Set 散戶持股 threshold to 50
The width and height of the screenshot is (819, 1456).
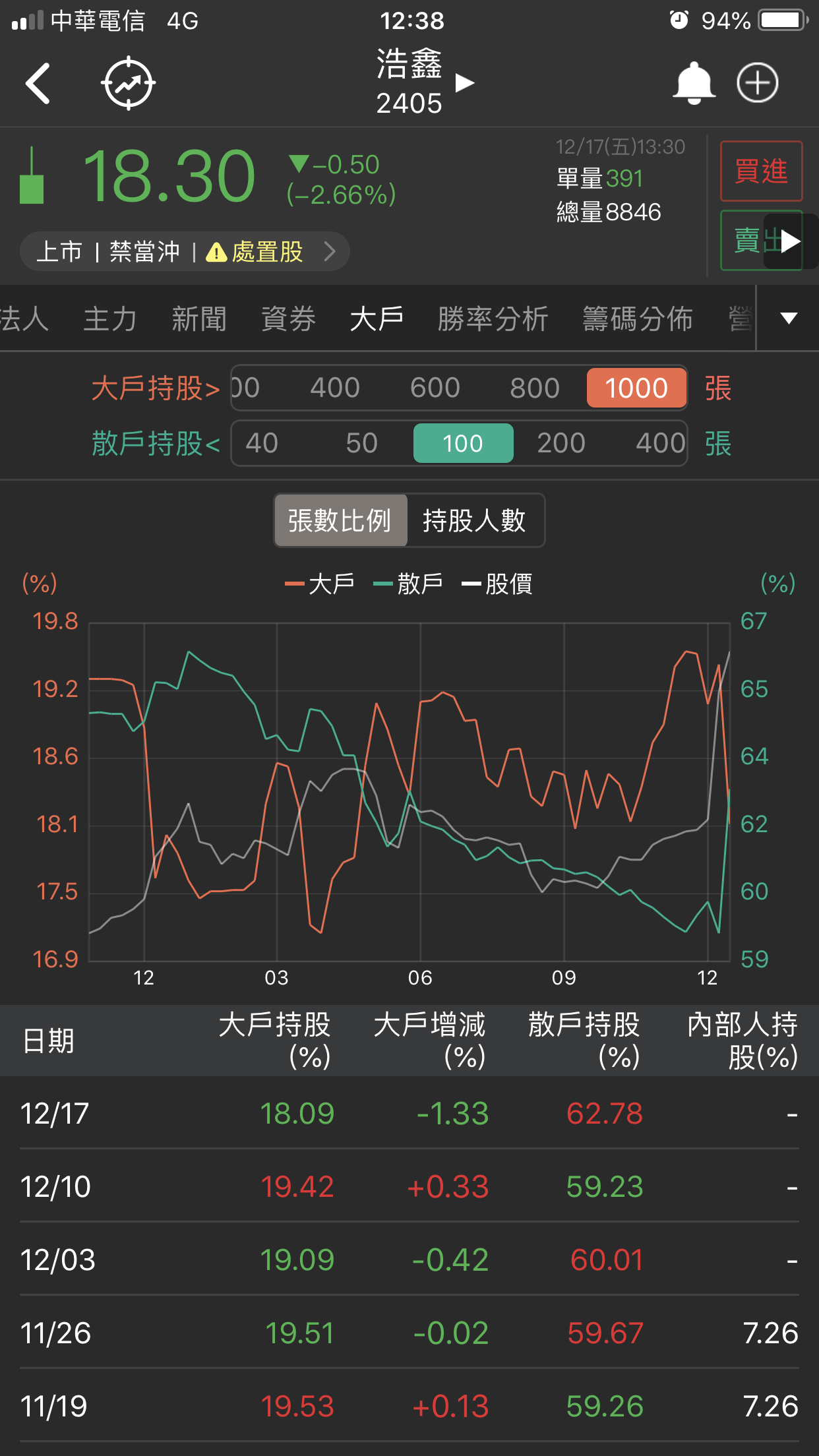361,443
